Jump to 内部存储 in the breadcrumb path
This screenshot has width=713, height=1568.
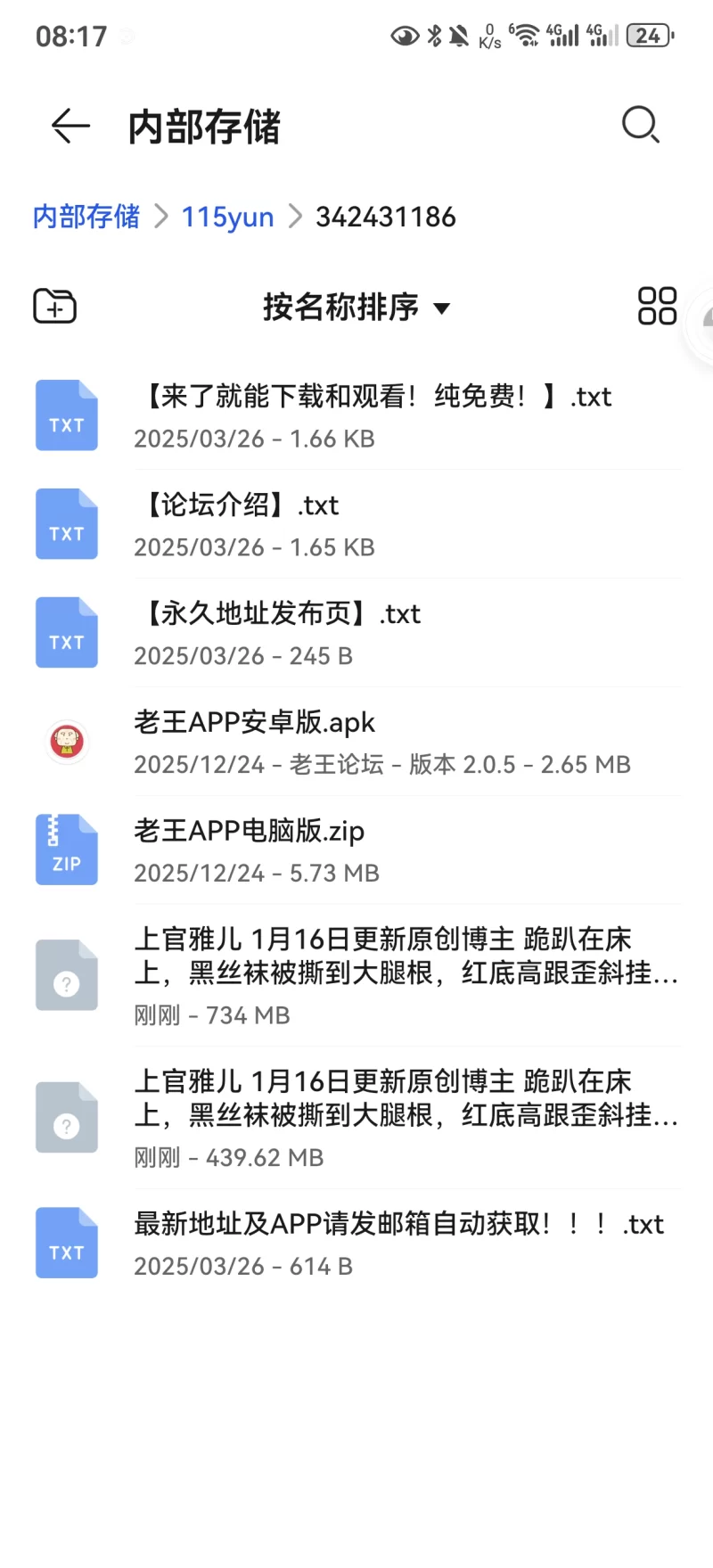(86, 217)
